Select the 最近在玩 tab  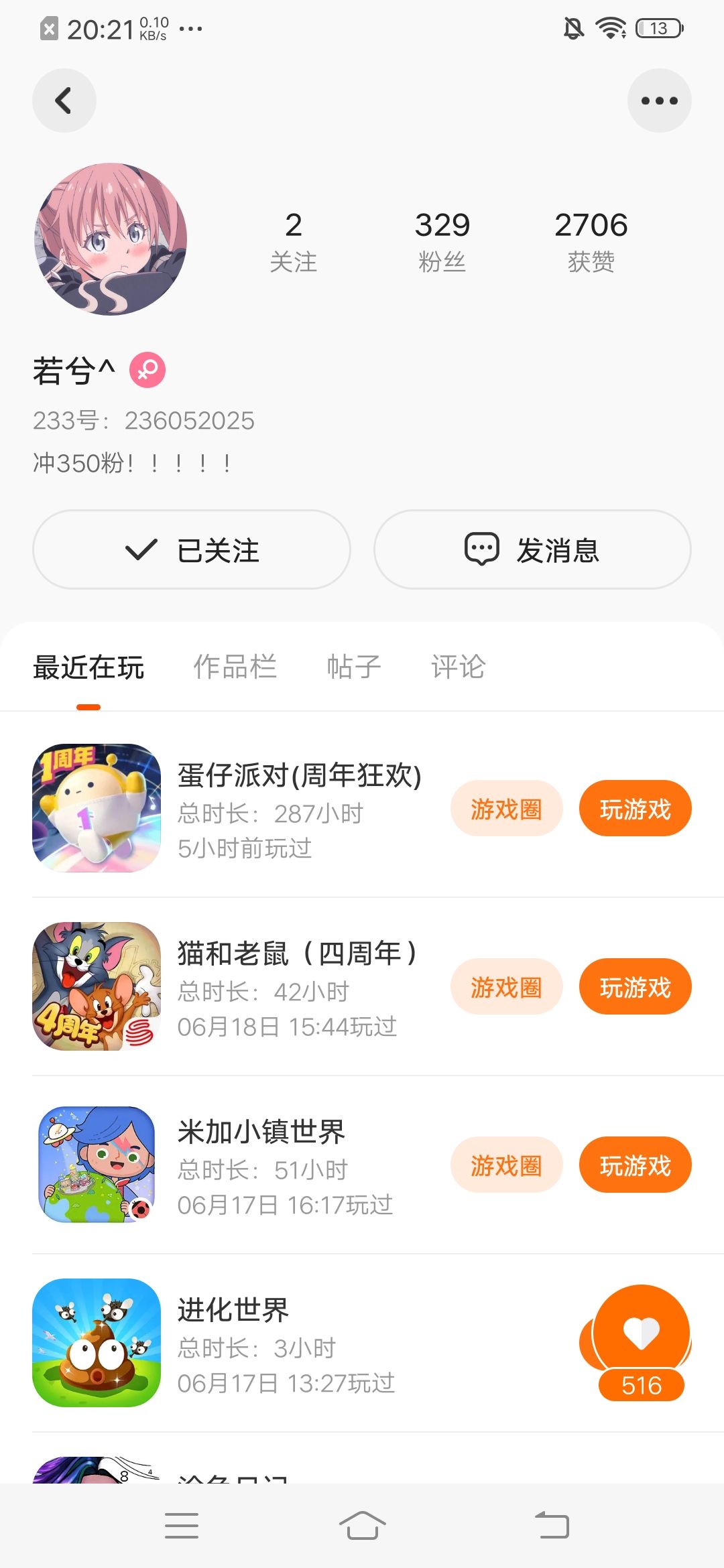click(88, 667)
